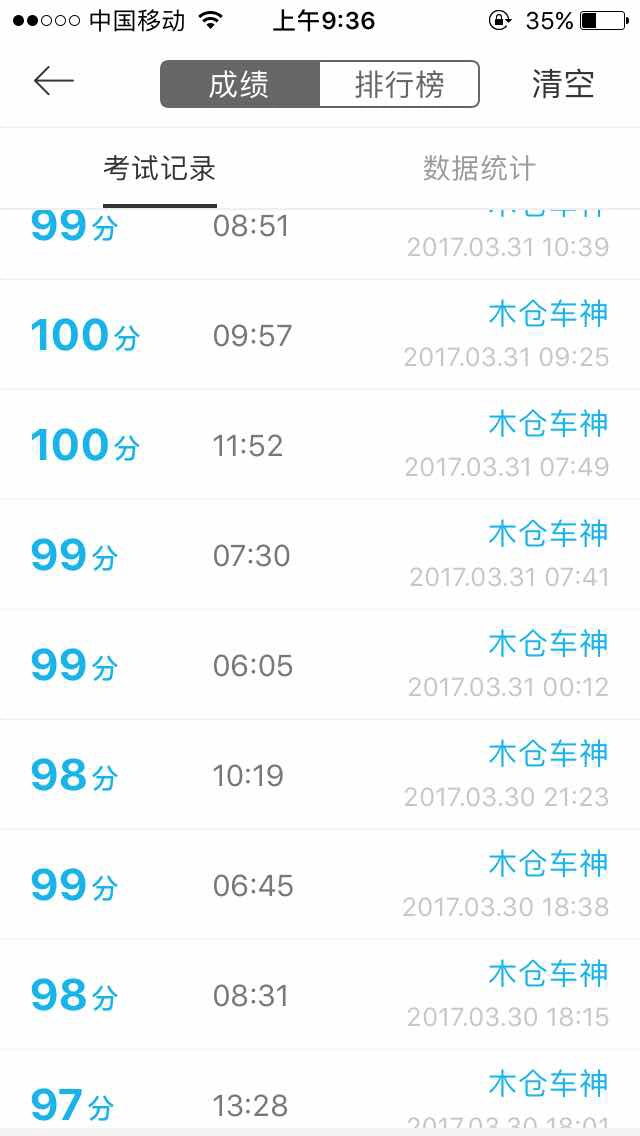Viewport: 640px width, 1136px height.
Task: Switch to the 排行榜 segment
Action: point(399,84)
